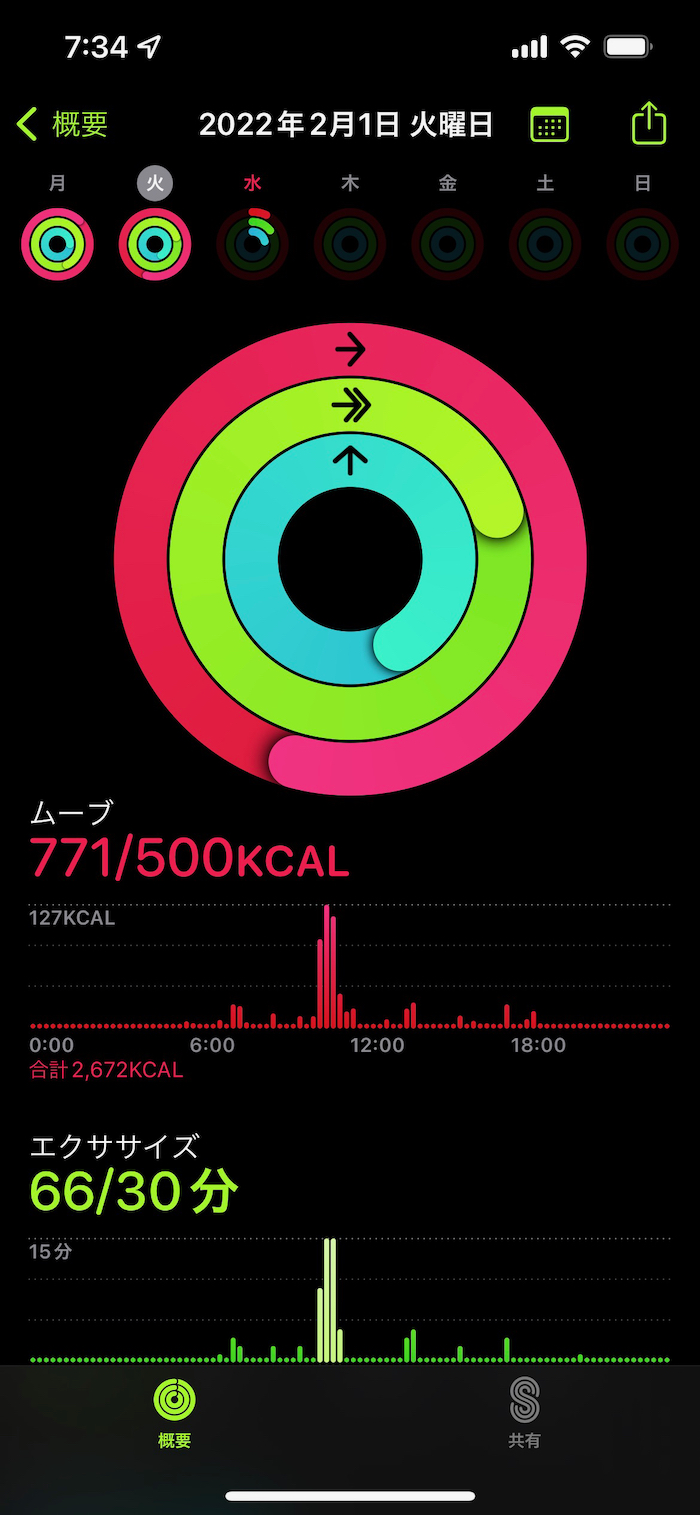The image size is (700, 1515).
Task: Switch to the 共有 tab
Action: pyautogui.click(x=524, y=1412)
